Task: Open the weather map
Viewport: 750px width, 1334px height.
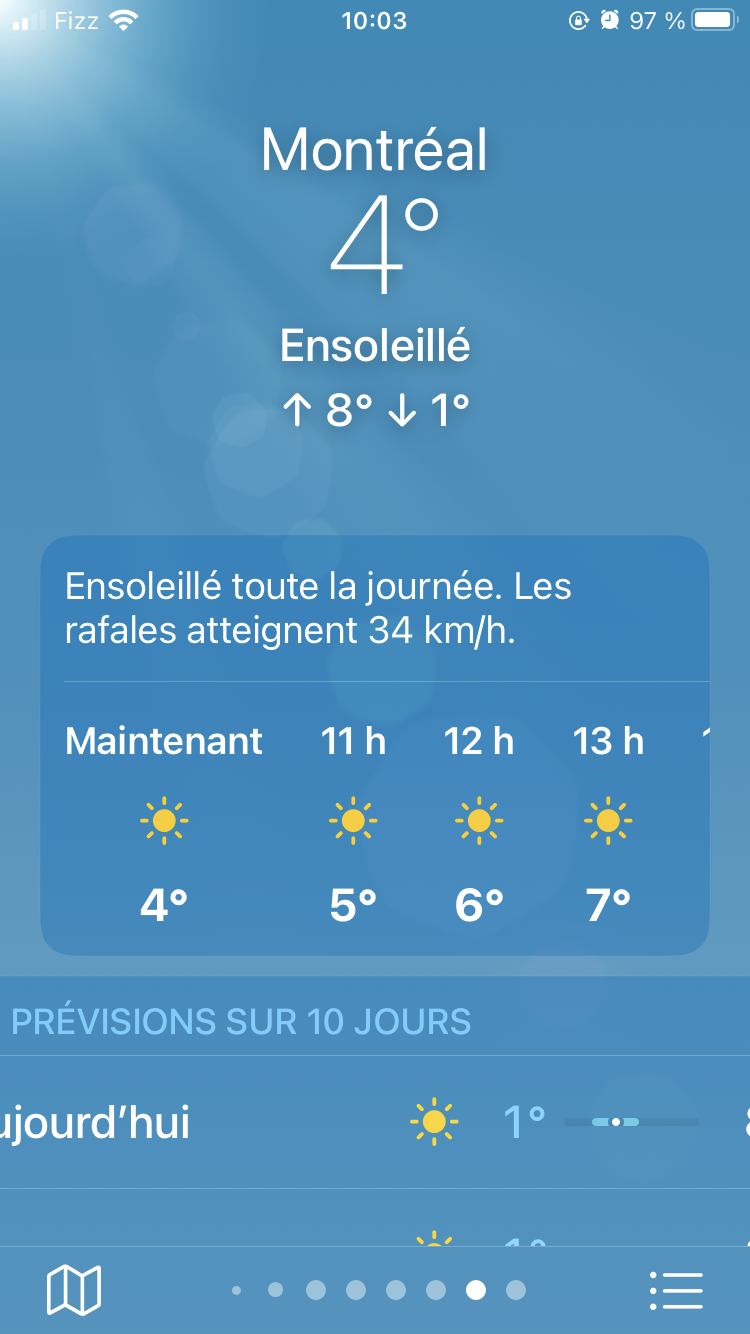Action: click(x=74, y=1289)
